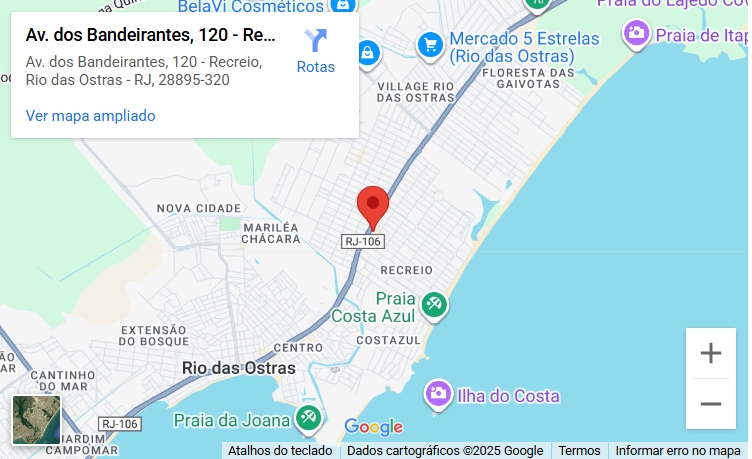Select Ilha do Costa marker

(x=437, y=394)
